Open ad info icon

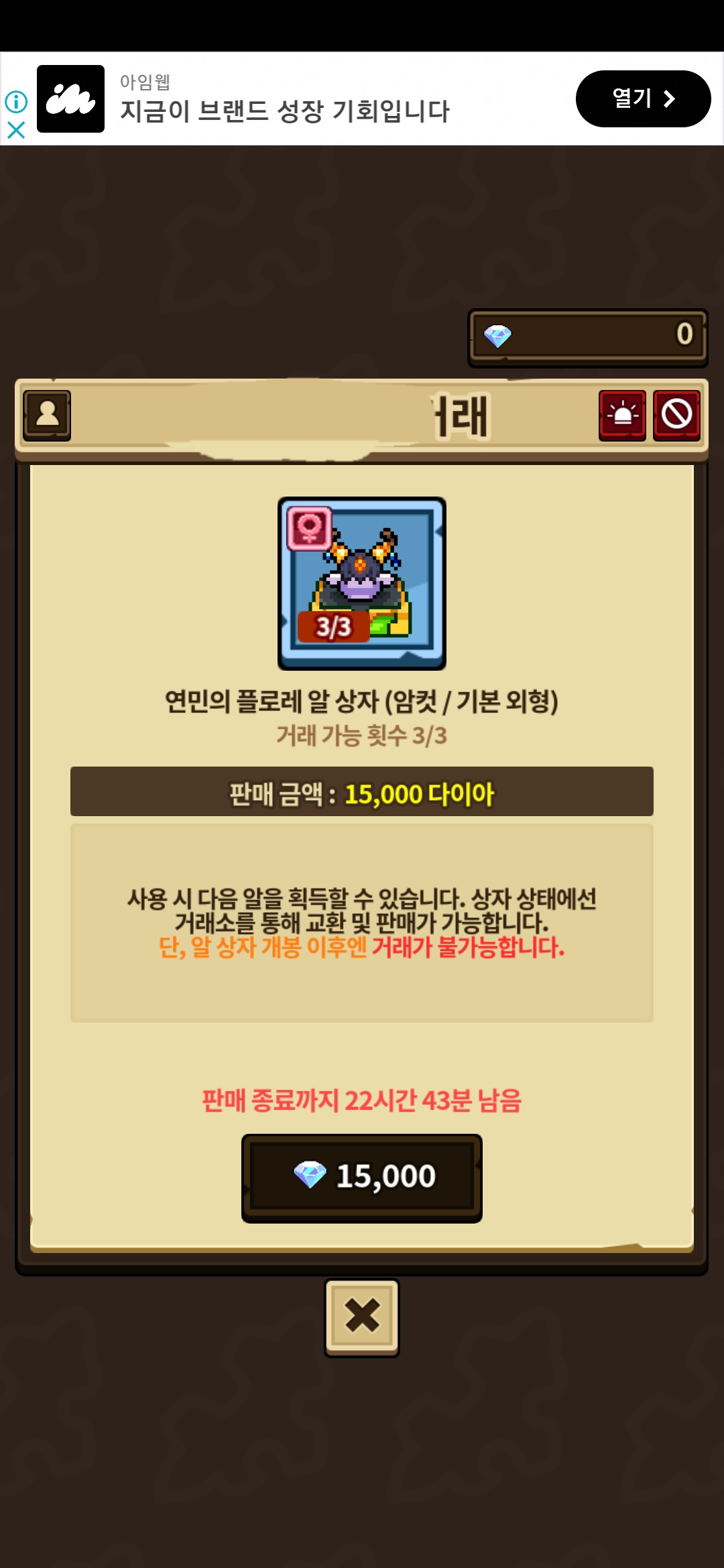pyautogui.click(x=16, y=102)
